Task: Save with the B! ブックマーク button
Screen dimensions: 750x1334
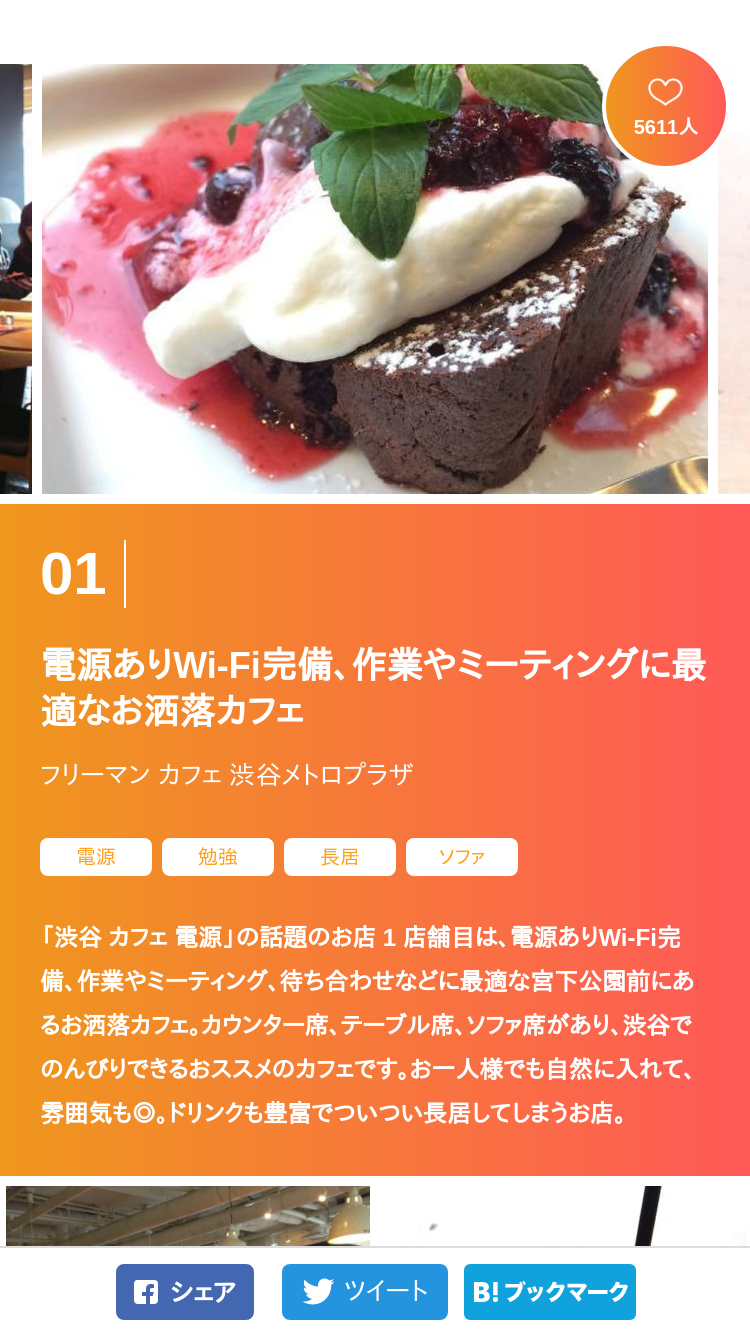Action: click(550, 1292)
